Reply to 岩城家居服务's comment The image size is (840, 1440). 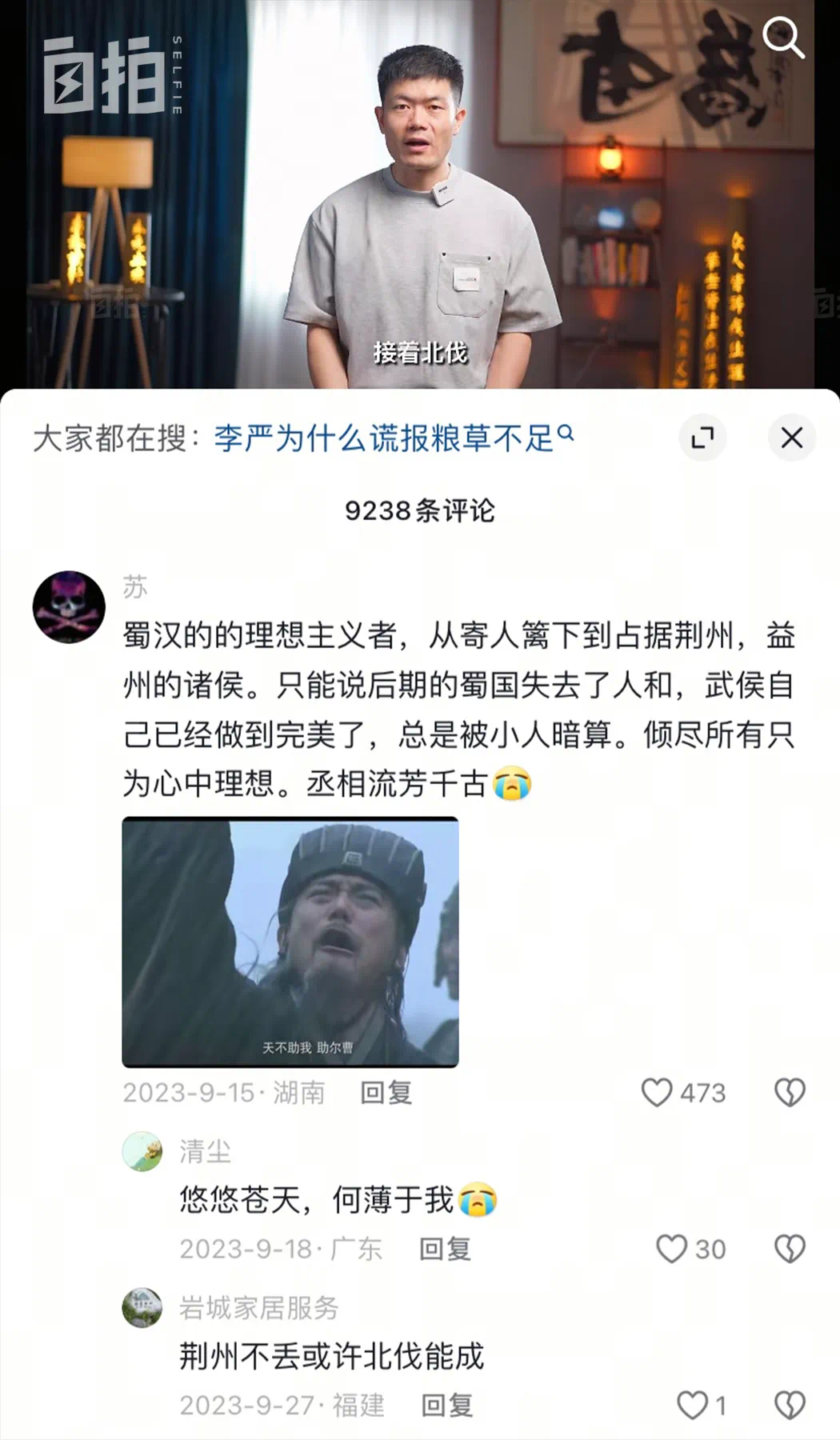pyautogui.click(x=447, y=1406)
